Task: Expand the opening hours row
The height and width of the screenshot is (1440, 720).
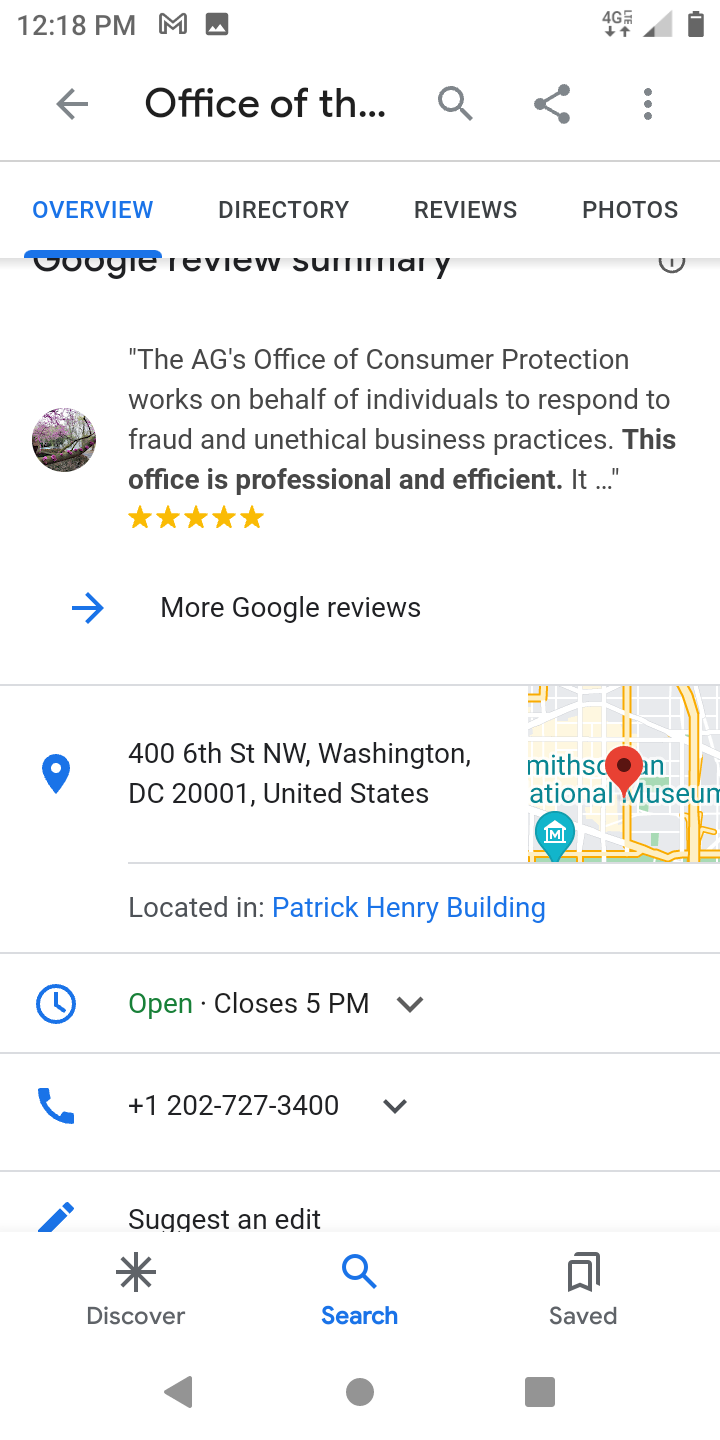Action: click(x=360, y=1004)
